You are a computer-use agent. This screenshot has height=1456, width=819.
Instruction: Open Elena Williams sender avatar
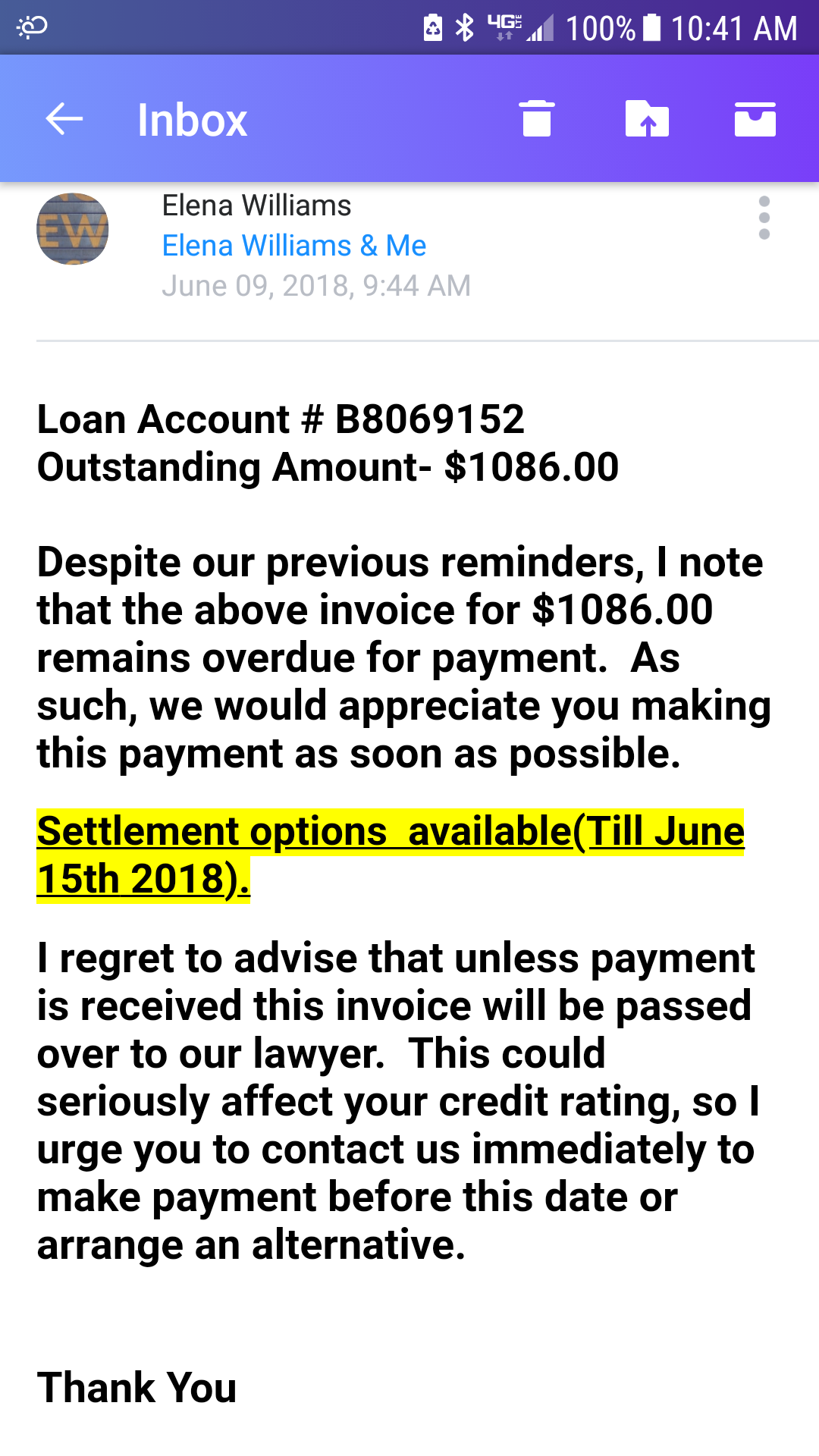click(x=73, y=229)
